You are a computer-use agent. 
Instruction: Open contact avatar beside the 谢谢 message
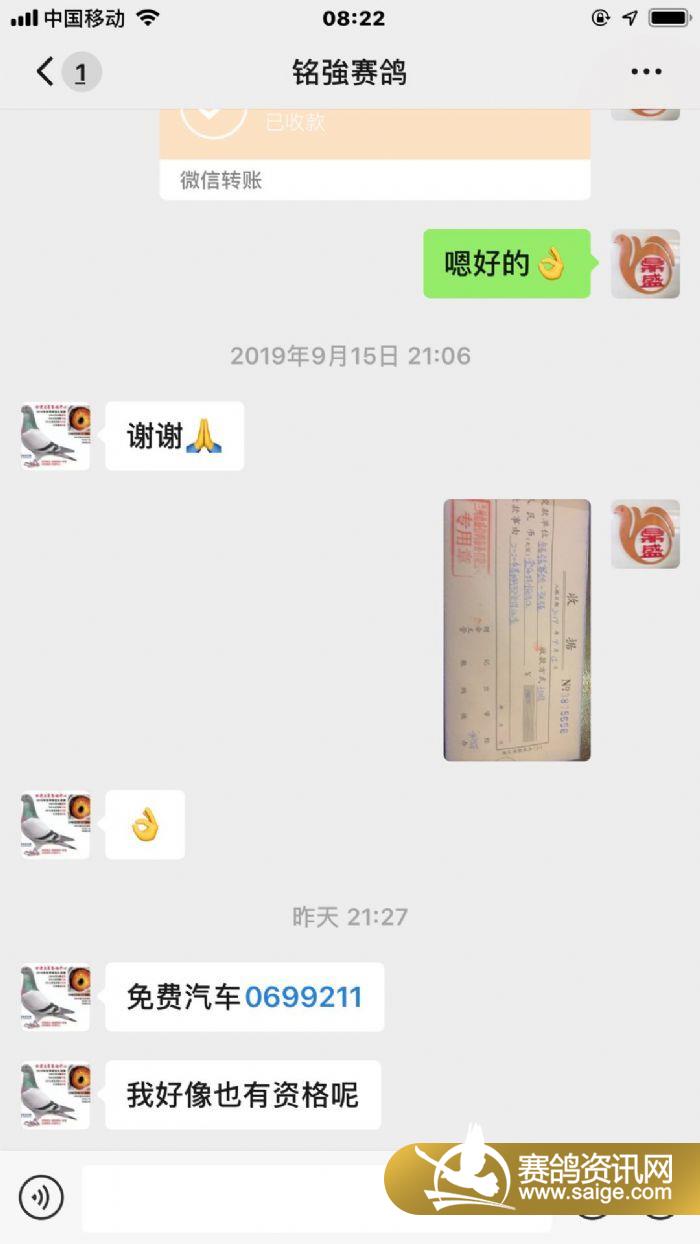pyautogui.click(x=55, y=437)
